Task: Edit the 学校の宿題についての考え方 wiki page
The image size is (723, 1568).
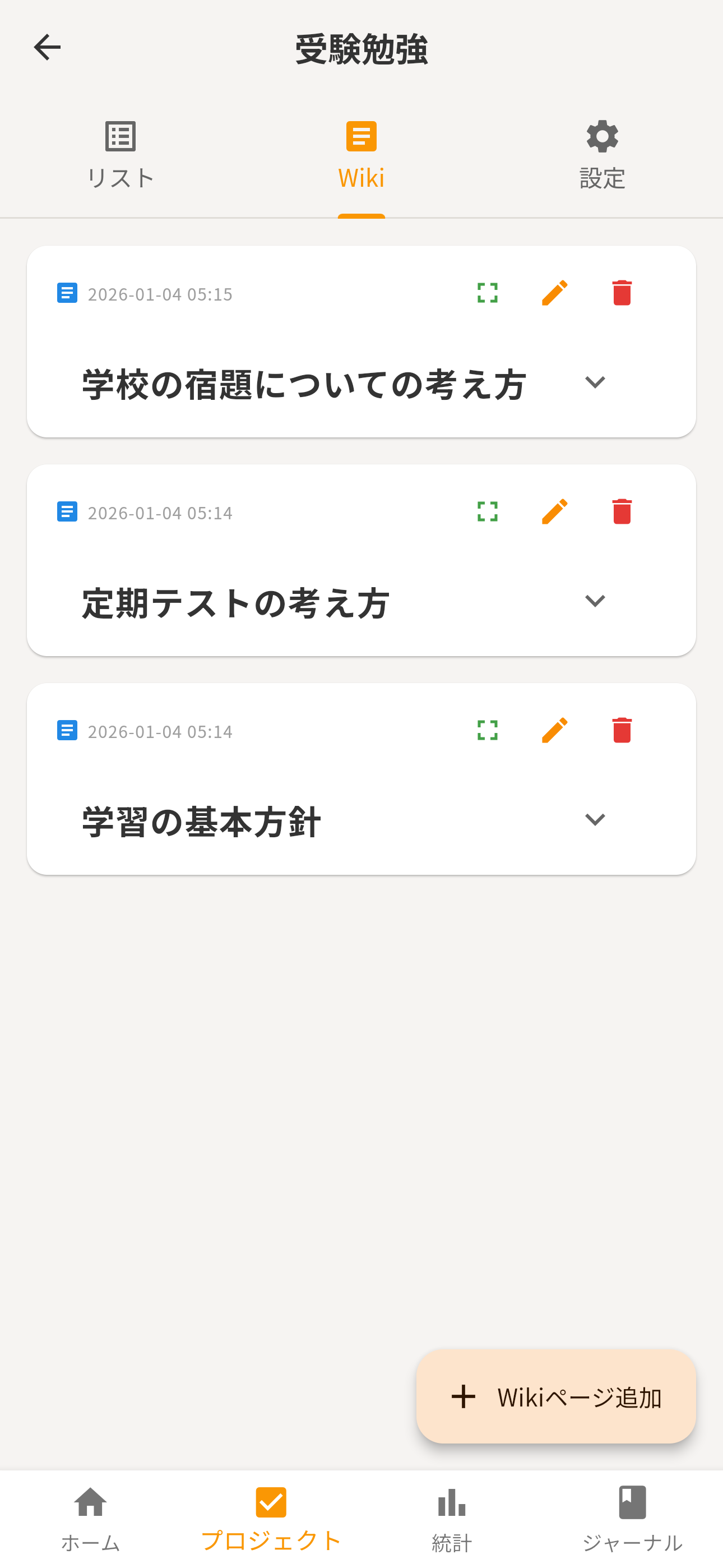Action: [x=554, y=293]
